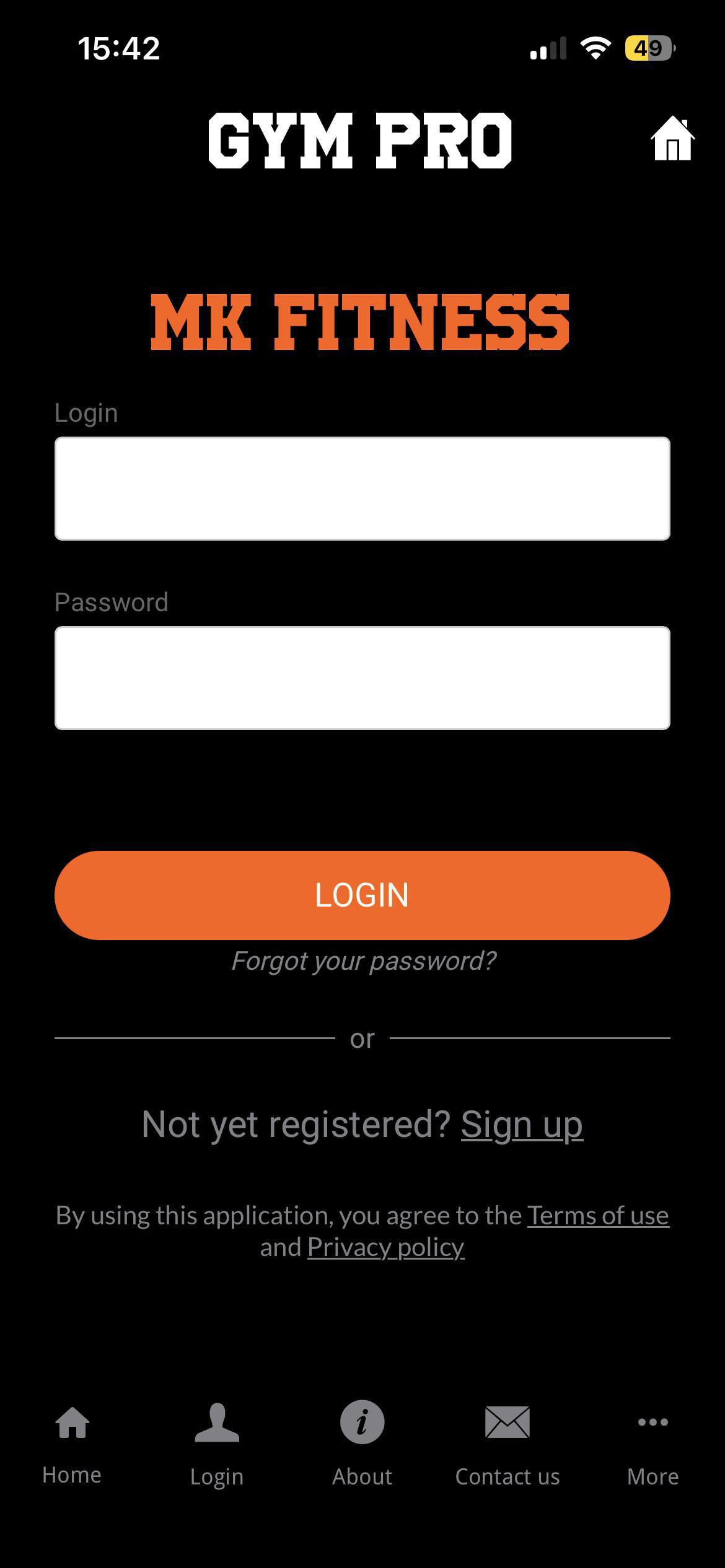Focus the Password input field
Image resolution: width=725 pixels, height=1568 pixels.
tap(362, 679)
